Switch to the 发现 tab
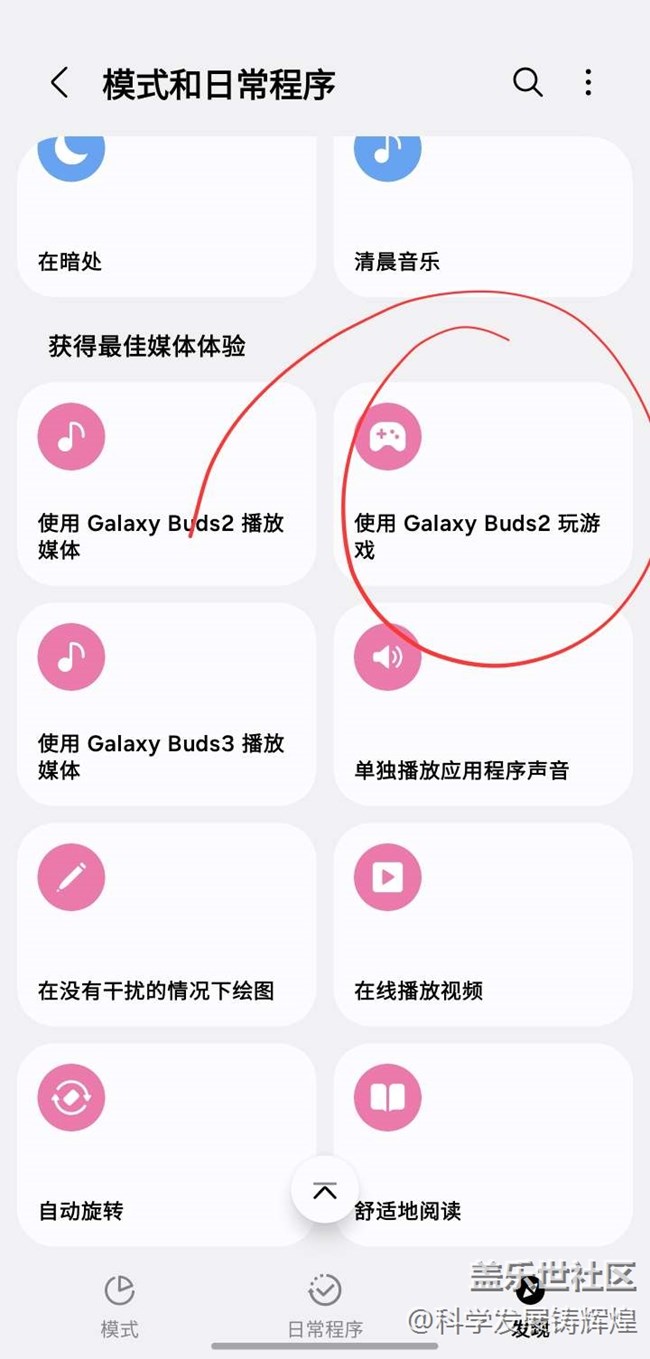This screenshot has height=1359, width=650. pos(530,1306)
